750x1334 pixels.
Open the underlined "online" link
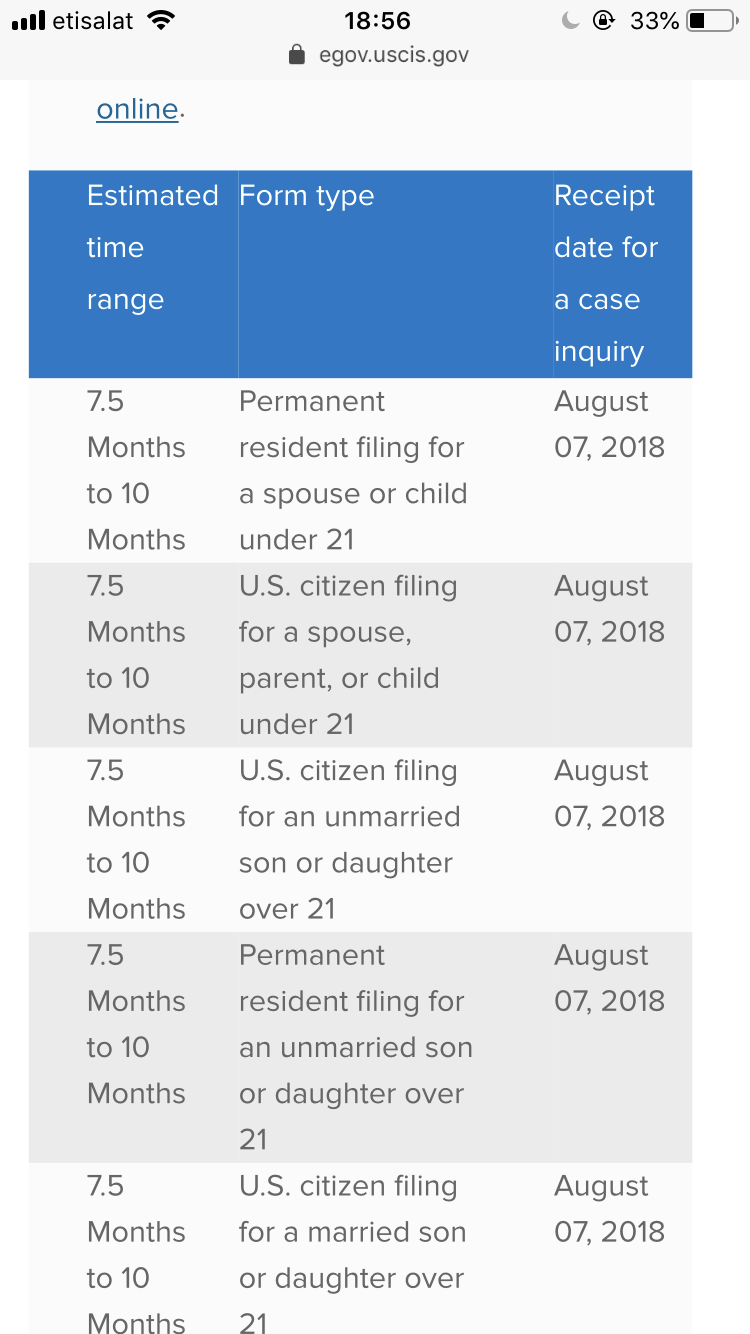click(x=137, y=109)
